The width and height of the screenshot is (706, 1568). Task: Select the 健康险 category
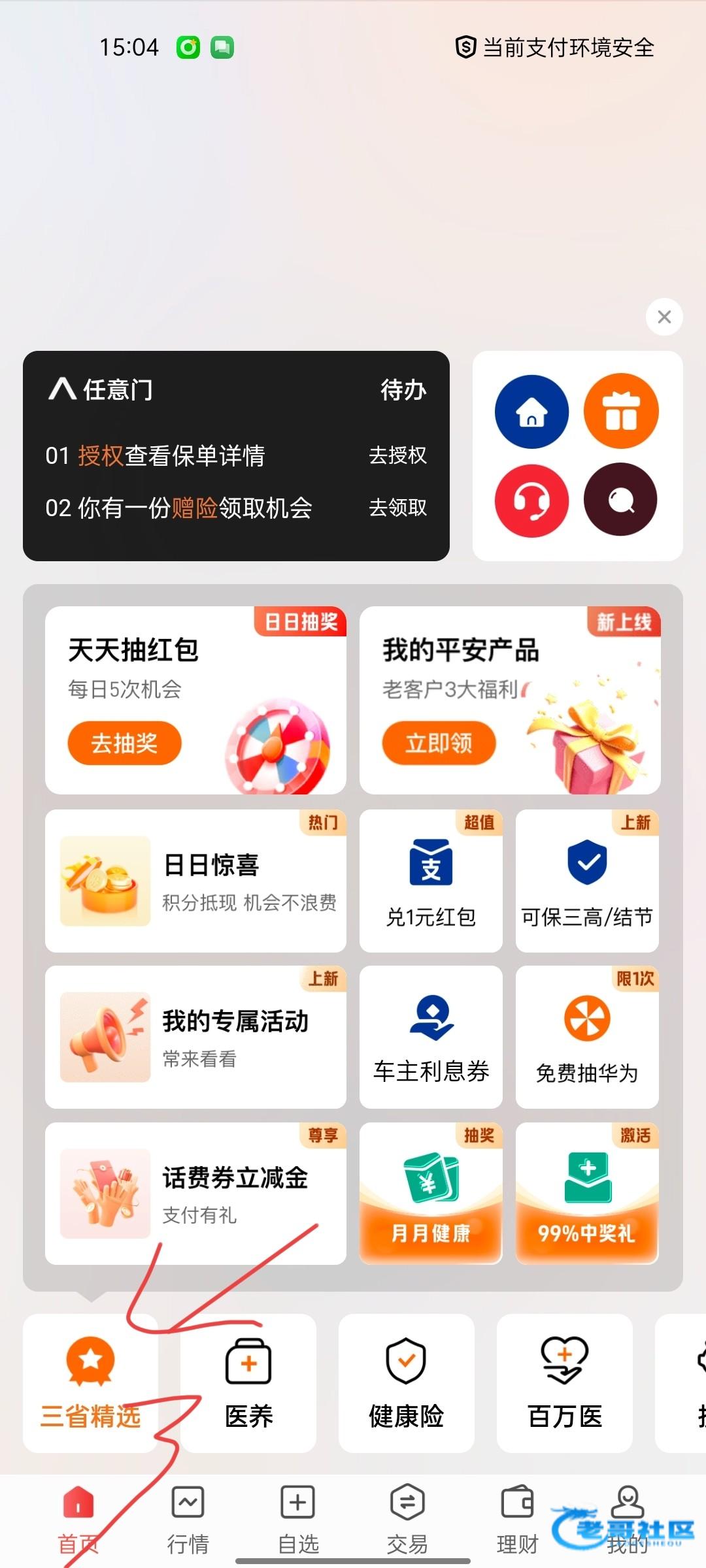point(406,1384)
